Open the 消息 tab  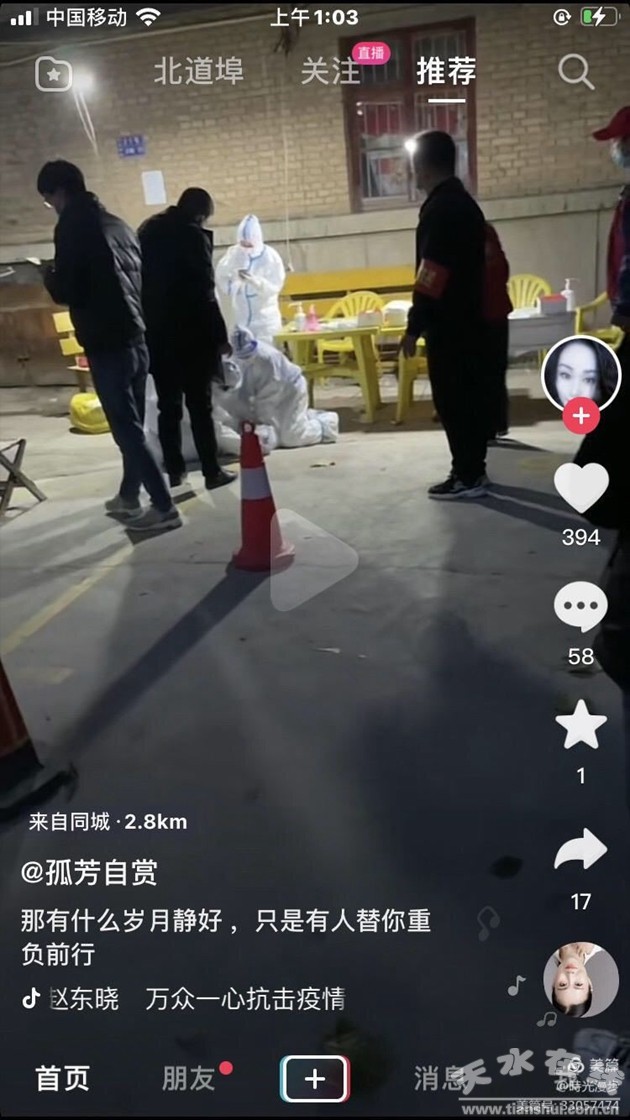coord(440,1077)
